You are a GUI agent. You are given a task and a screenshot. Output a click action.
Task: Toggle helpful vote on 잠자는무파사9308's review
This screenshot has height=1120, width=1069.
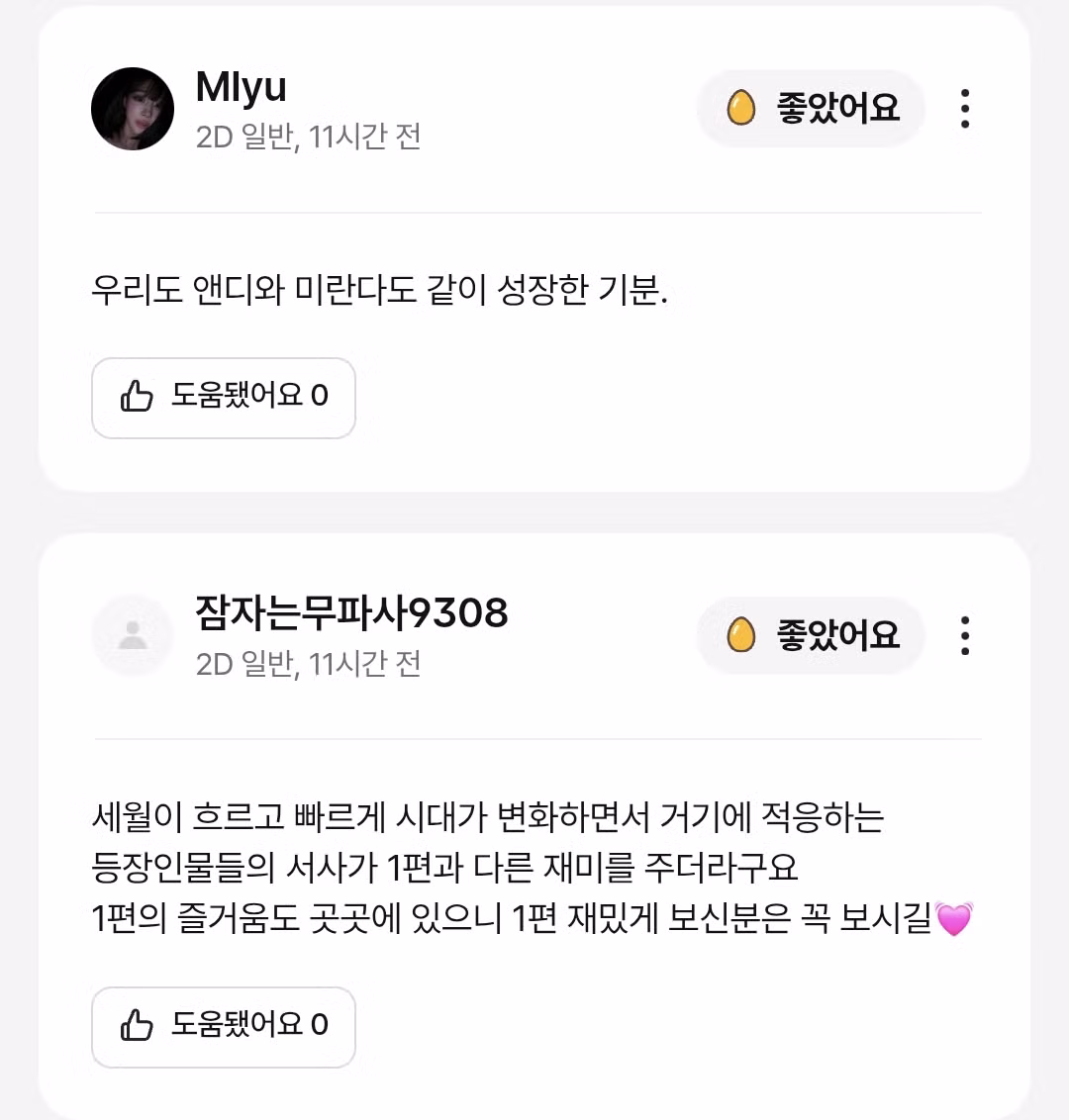(223, 1027)
